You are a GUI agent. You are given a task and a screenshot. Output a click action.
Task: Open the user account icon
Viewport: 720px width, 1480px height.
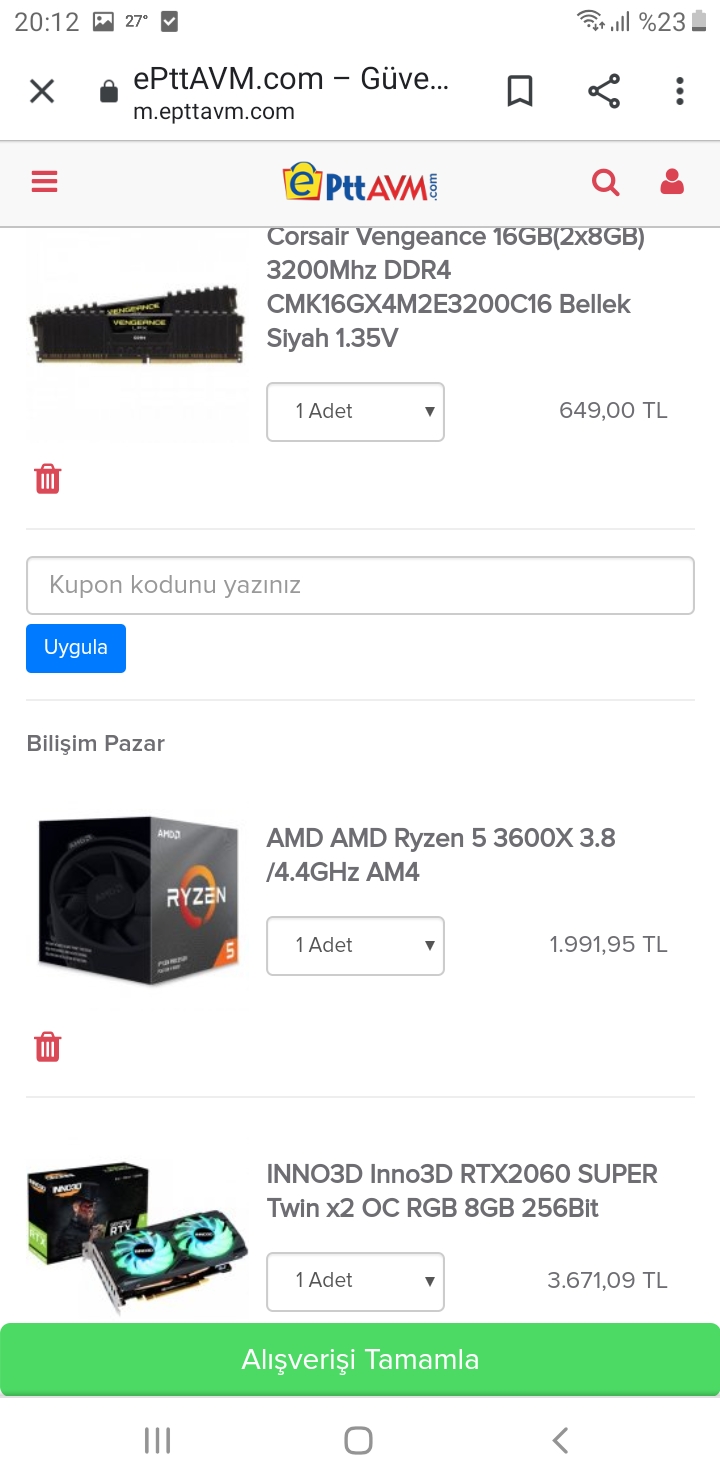click(672, 182)
